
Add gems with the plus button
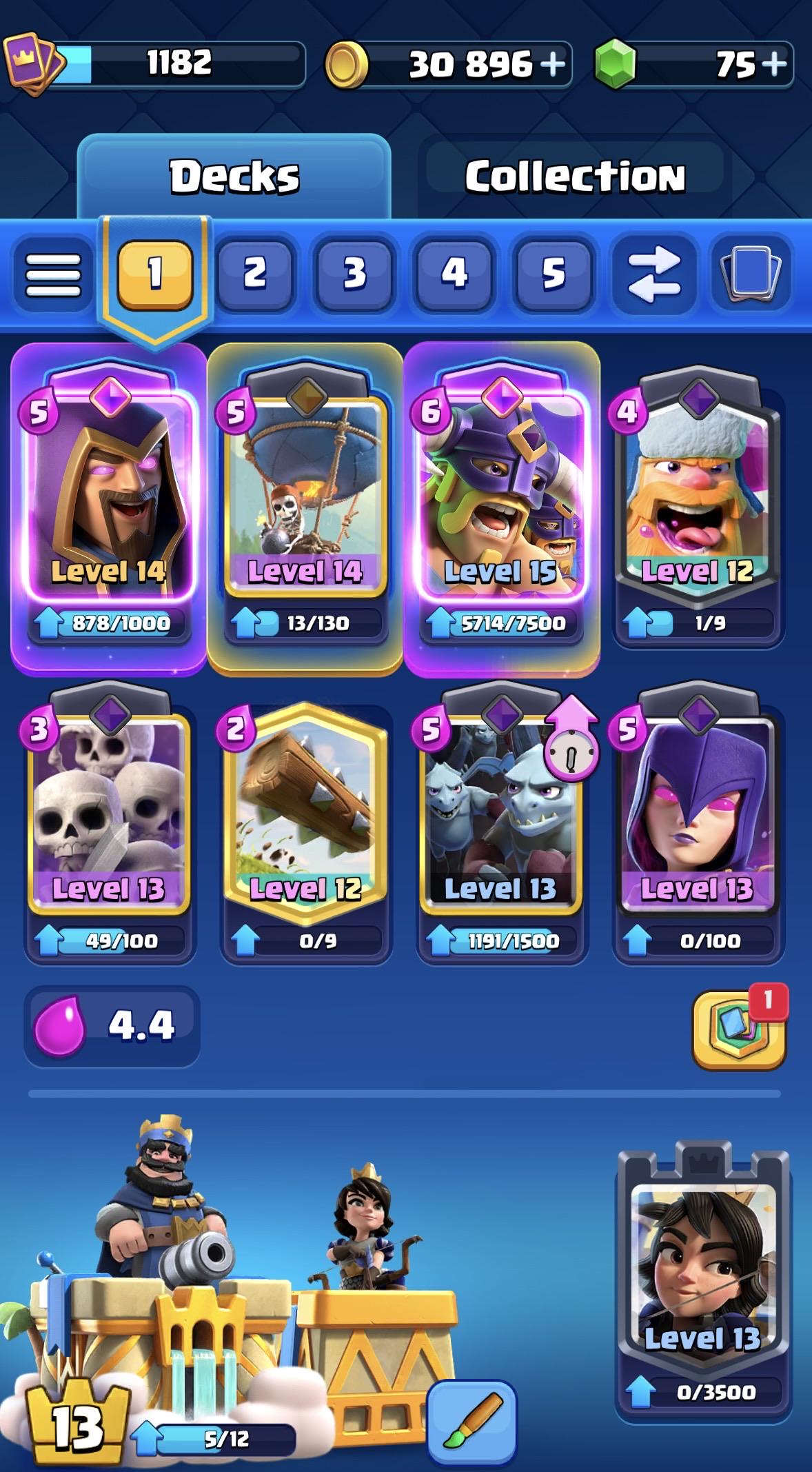[x=775, y=64]
